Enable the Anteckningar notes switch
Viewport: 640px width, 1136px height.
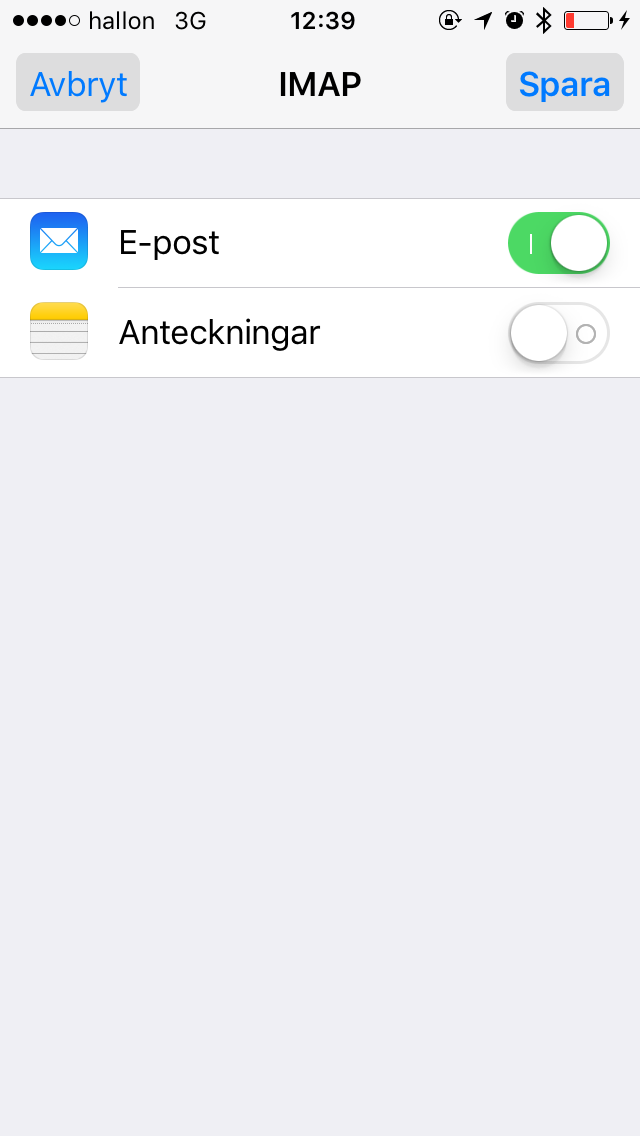coord(559,333)
